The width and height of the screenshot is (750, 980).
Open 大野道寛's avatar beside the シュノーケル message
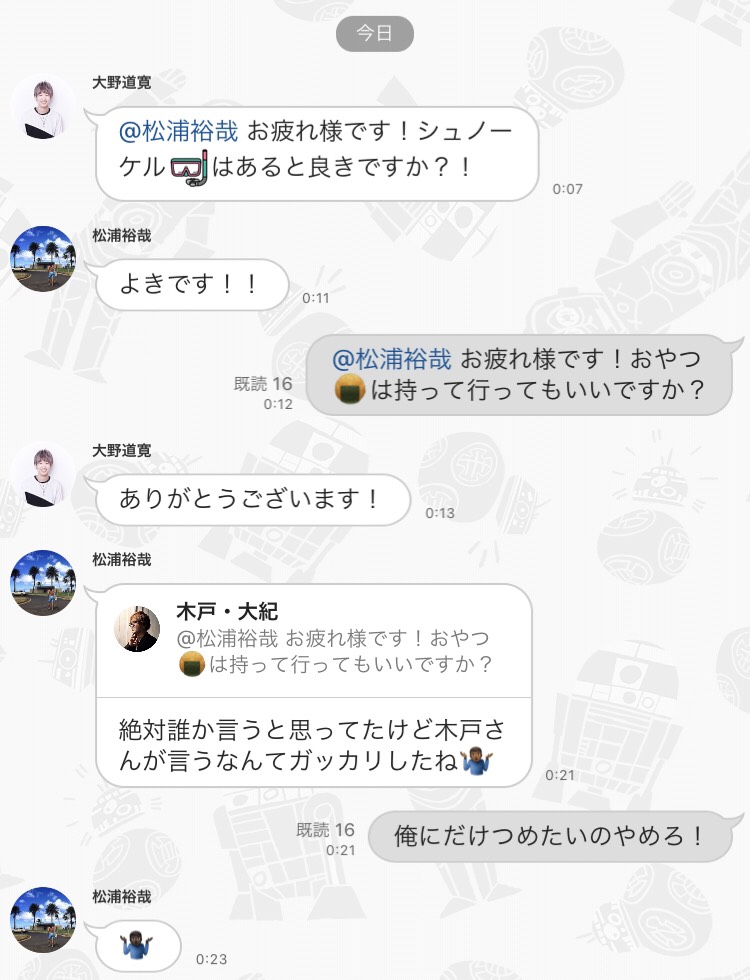(43, 105)
